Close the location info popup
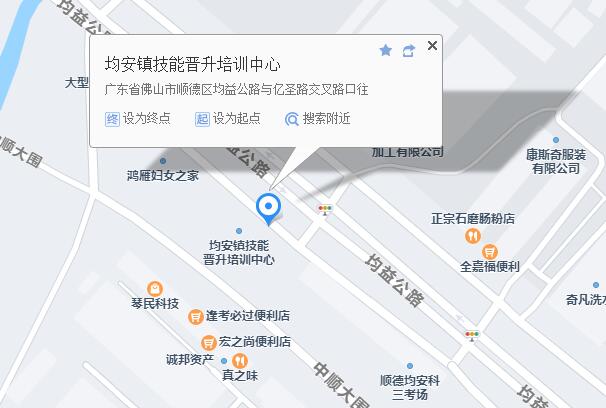The height and width of the screenshot is (408, 606). (432, 46)
